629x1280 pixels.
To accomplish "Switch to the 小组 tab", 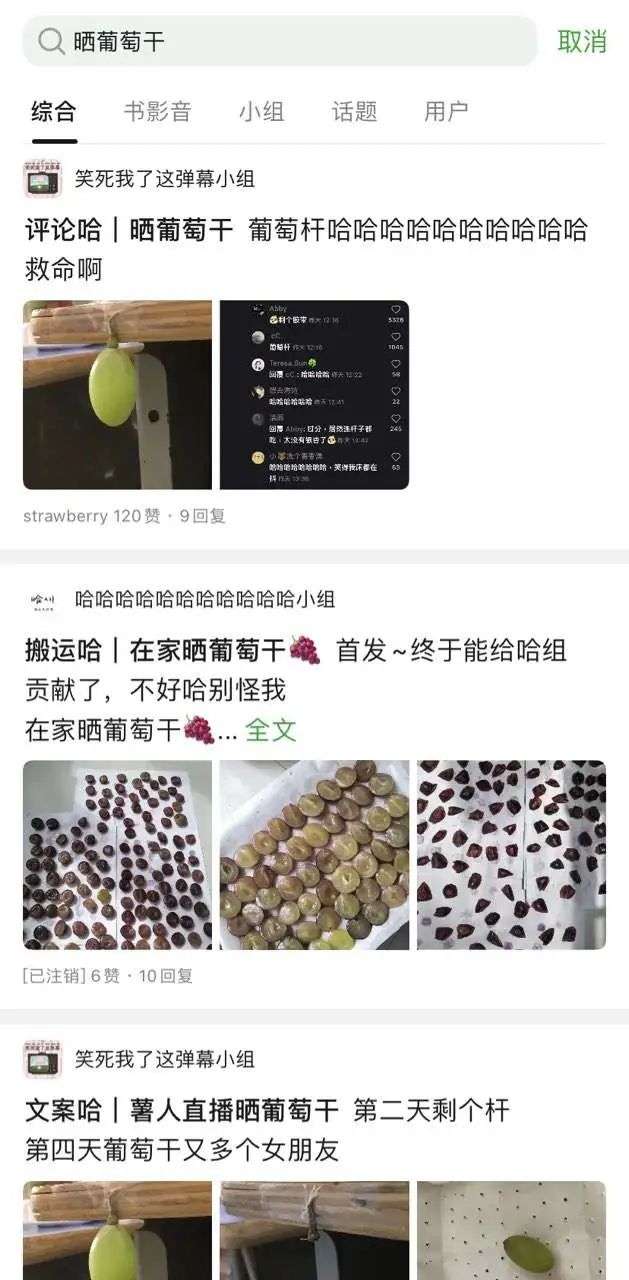I will 261,111.
